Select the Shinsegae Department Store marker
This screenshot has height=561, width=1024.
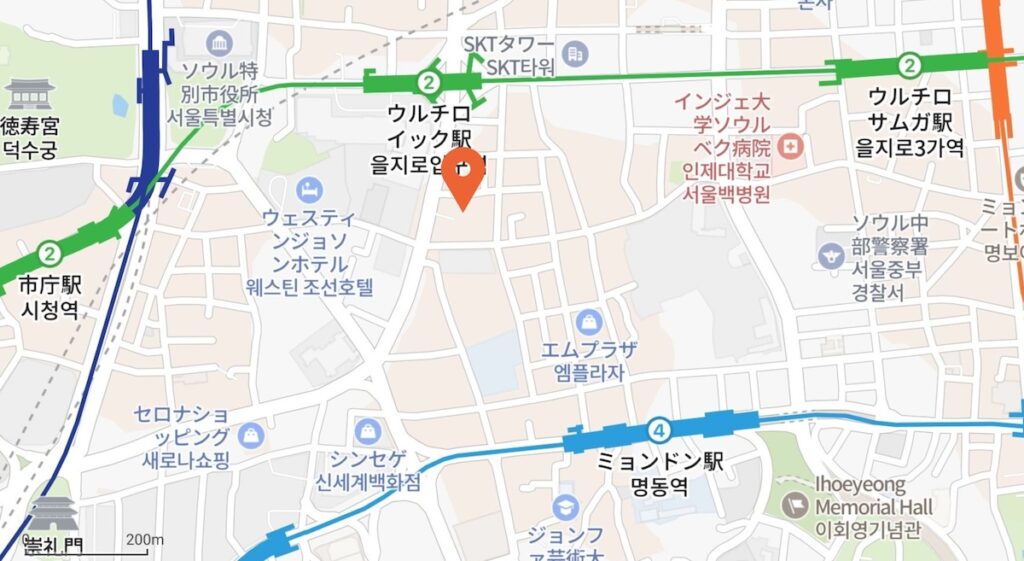(368, 432)
